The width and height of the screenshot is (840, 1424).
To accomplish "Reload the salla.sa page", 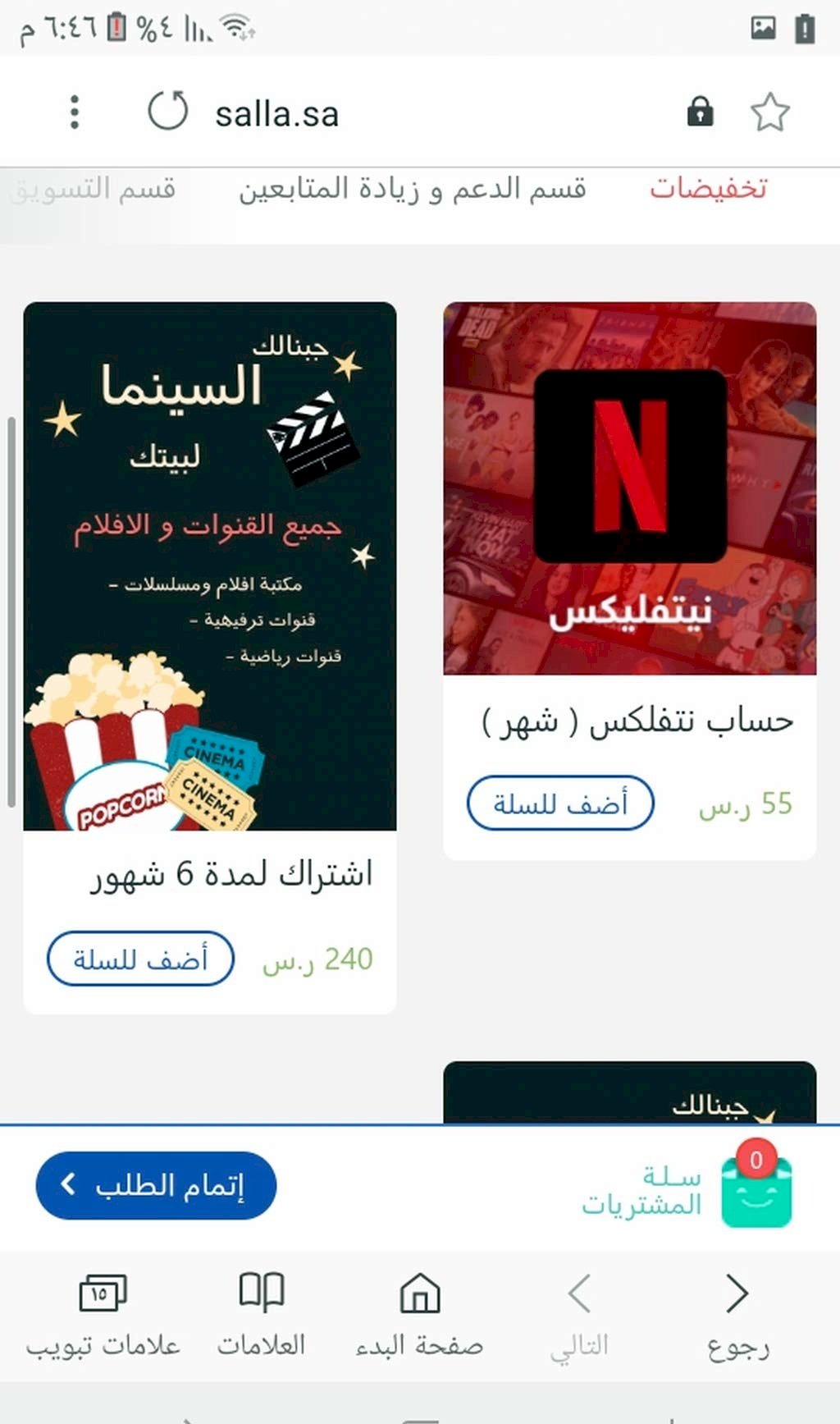I will tap(168, 112).
